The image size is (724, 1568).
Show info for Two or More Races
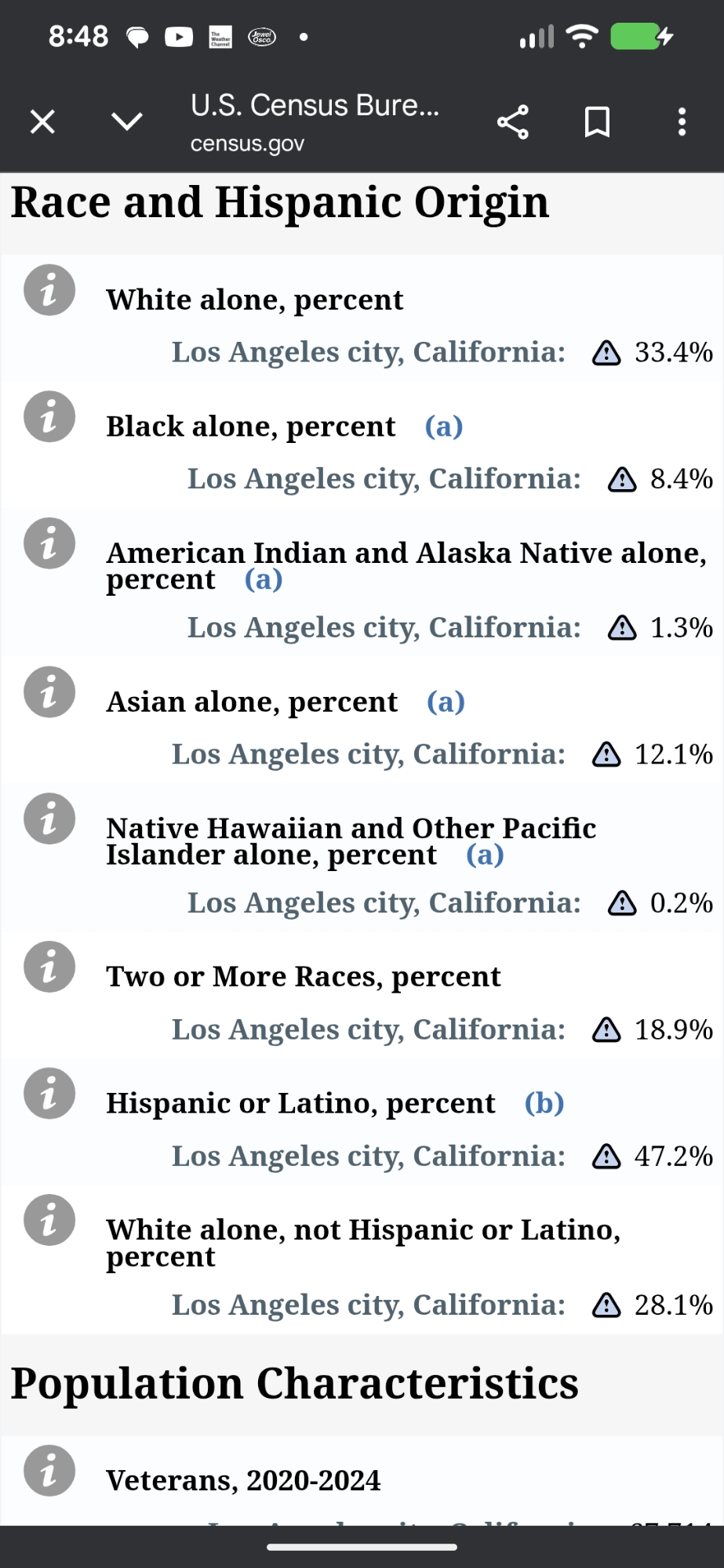click(49, 967)
